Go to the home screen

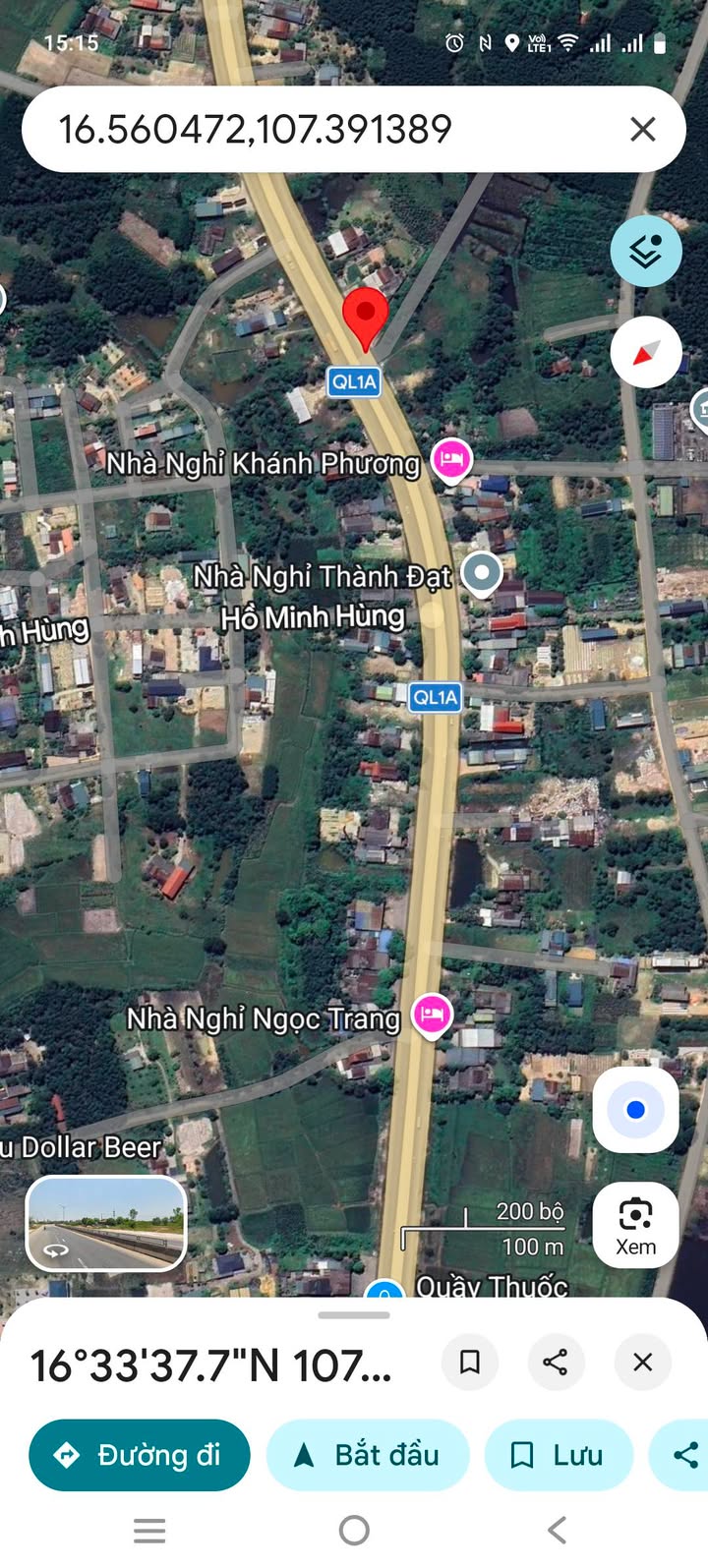(354, 1530)
